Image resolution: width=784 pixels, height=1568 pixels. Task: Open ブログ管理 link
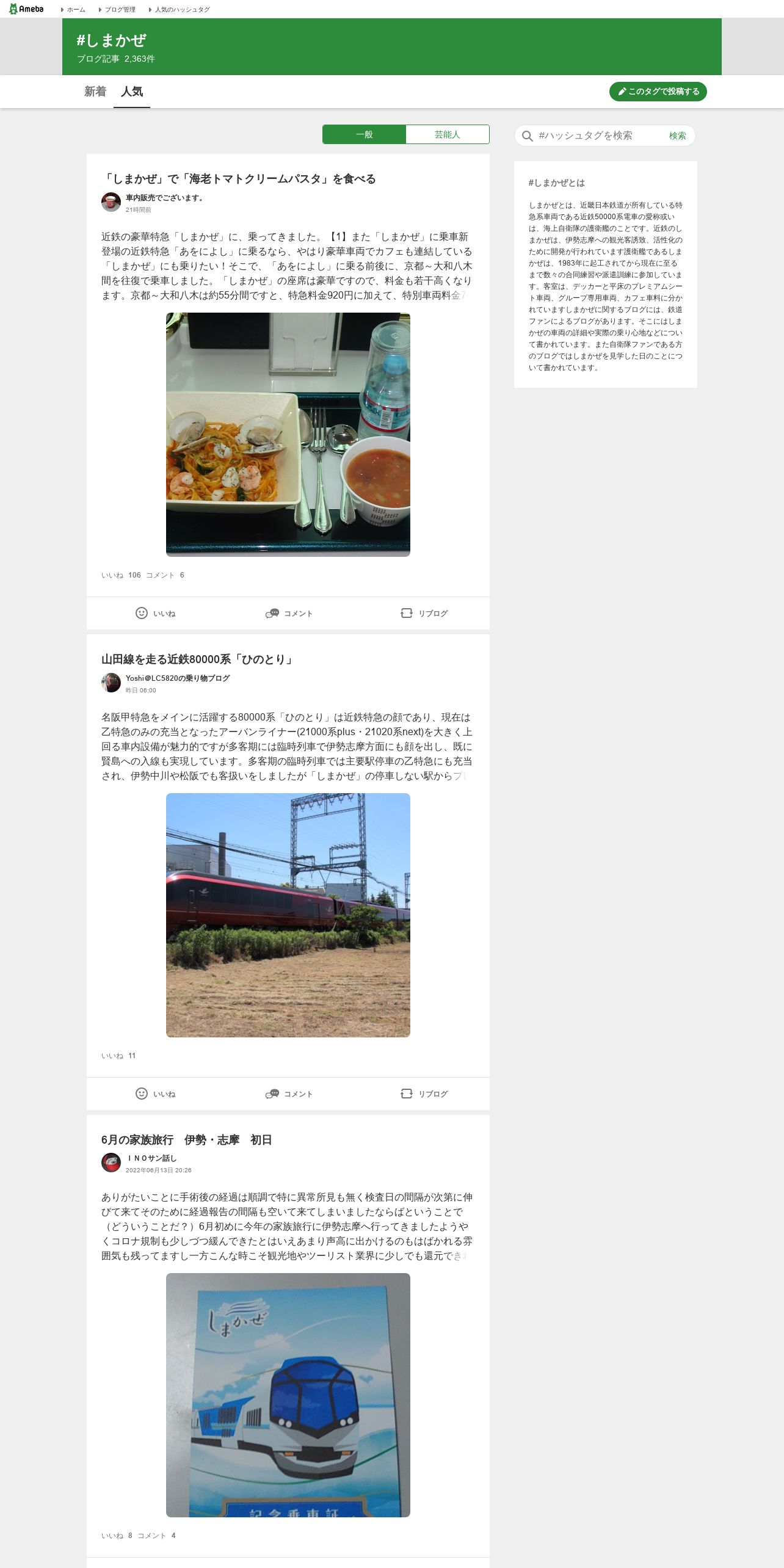coord(117,10)
